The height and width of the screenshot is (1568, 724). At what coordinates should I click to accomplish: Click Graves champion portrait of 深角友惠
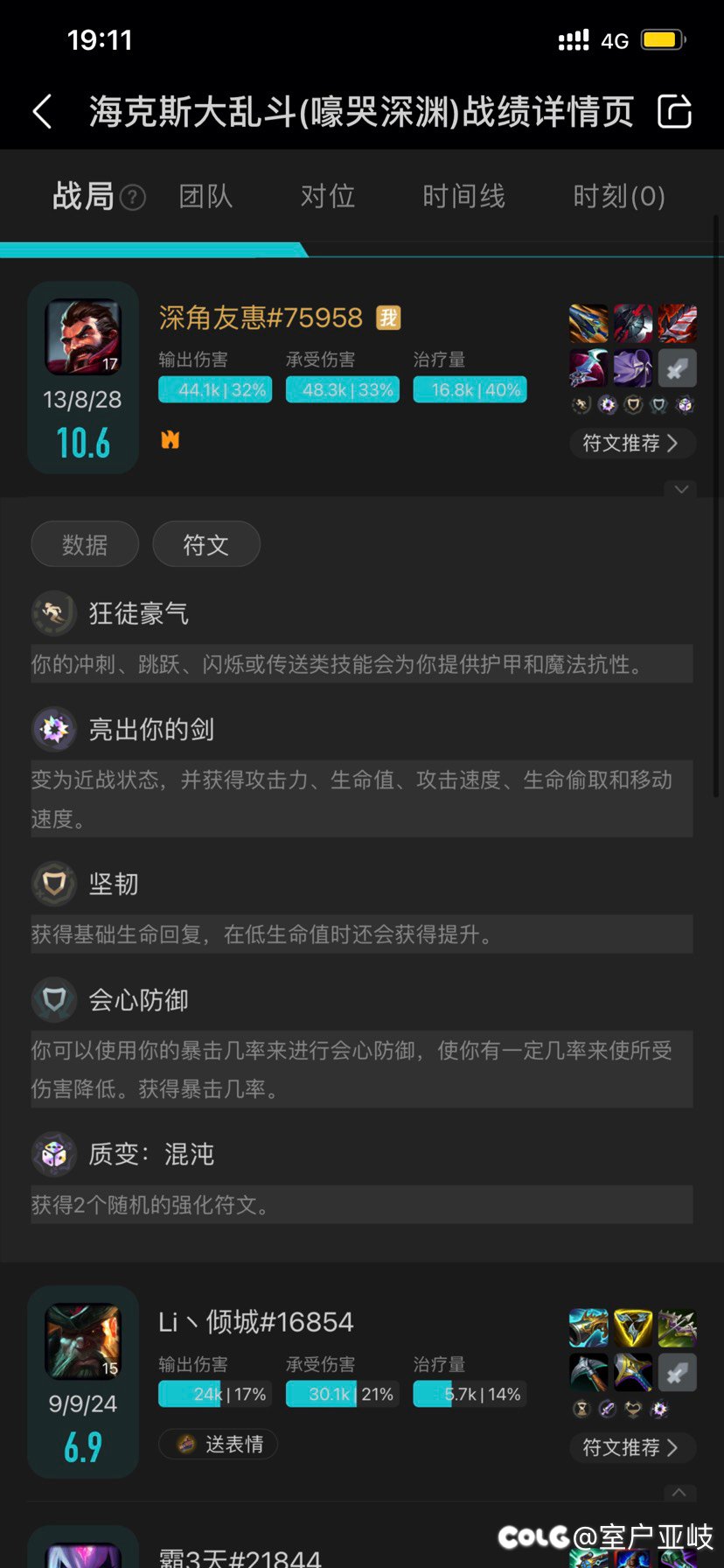pos(82,337)
